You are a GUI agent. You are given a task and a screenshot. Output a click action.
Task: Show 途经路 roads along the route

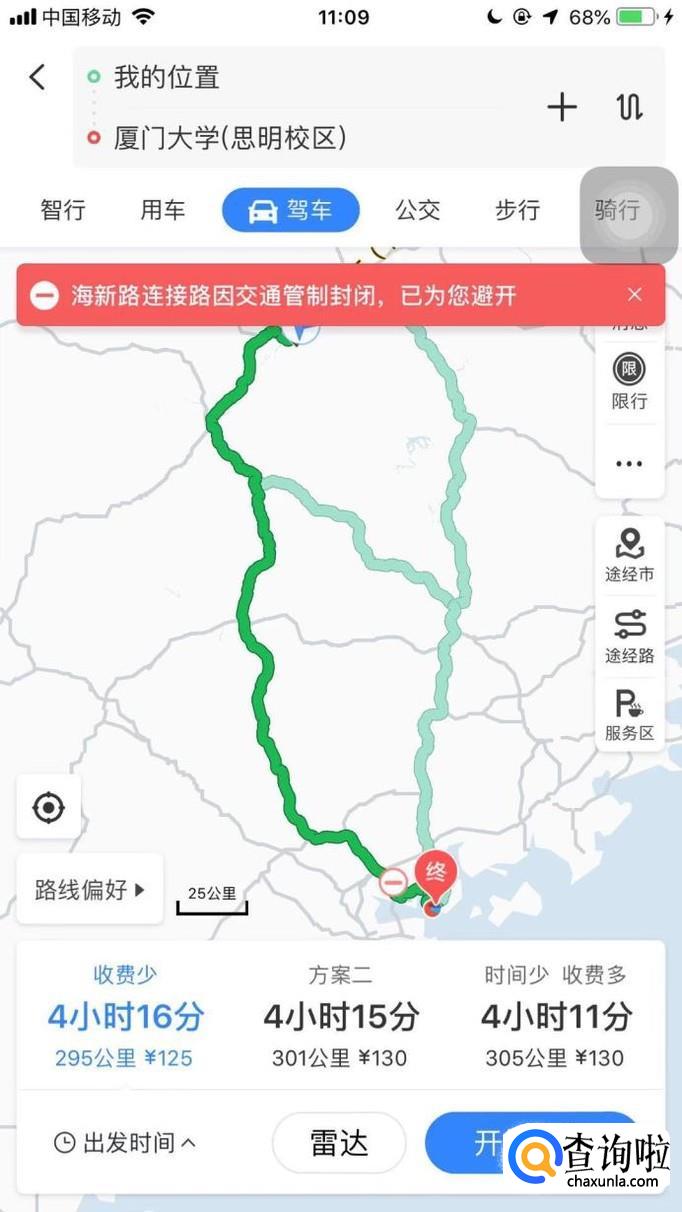pos(630,637)
